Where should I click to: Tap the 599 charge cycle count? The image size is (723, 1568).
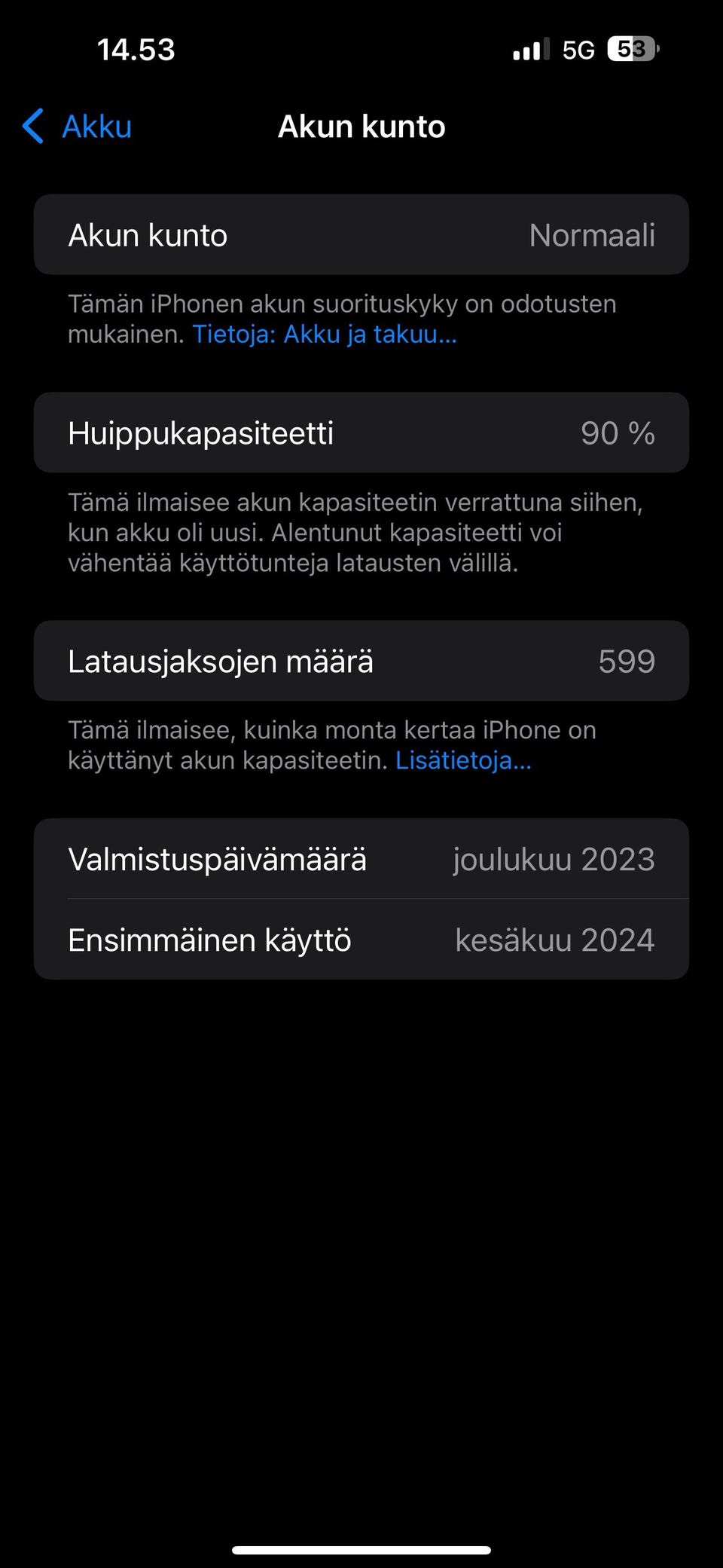point(627,661)
